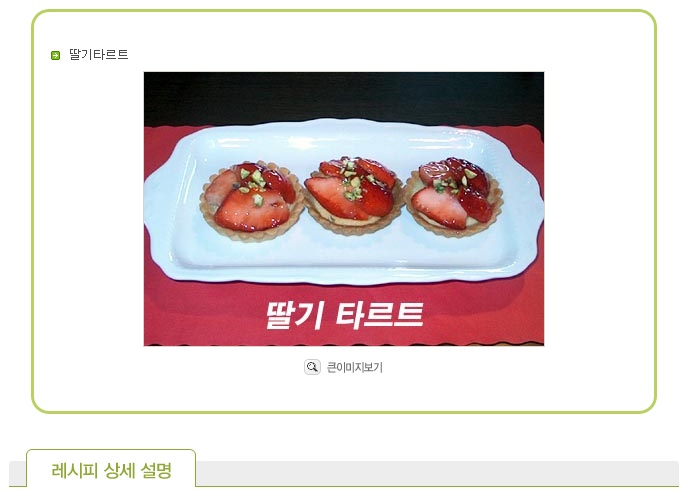Open the 딸기 타르트 recipe photo

(x=343, y=208)
